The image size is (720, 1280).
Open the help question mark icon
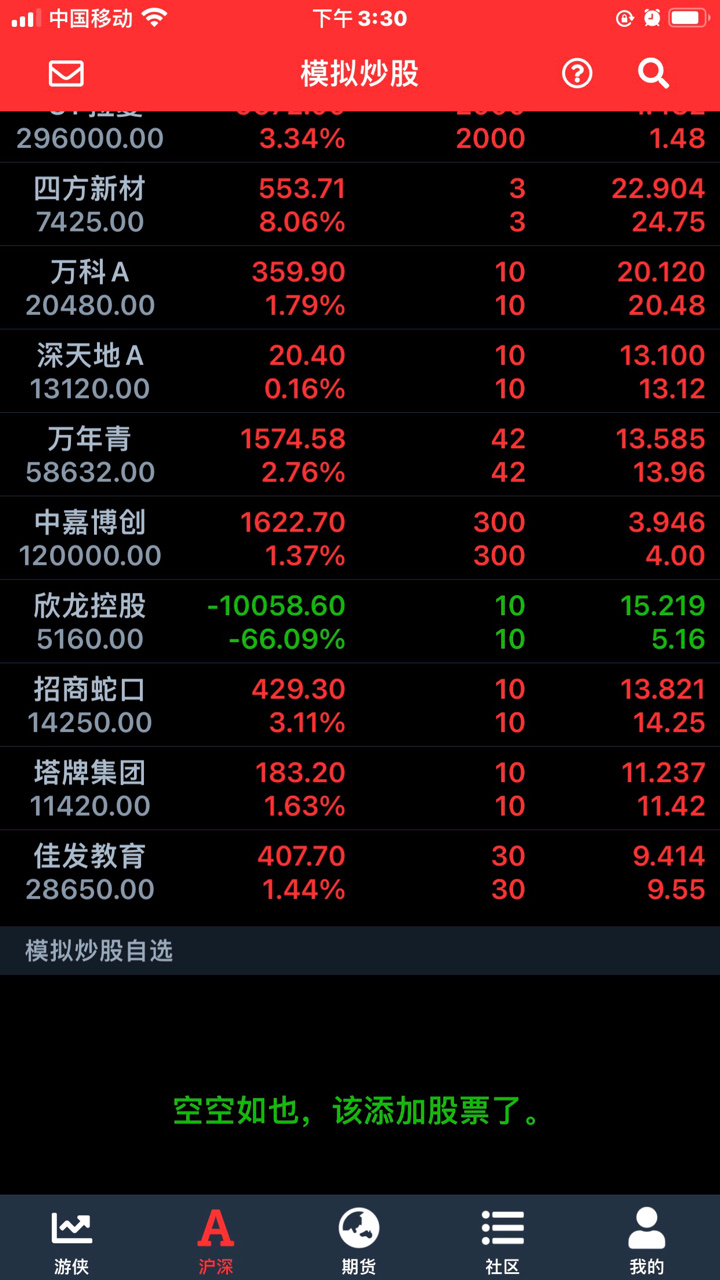(577, 73)
